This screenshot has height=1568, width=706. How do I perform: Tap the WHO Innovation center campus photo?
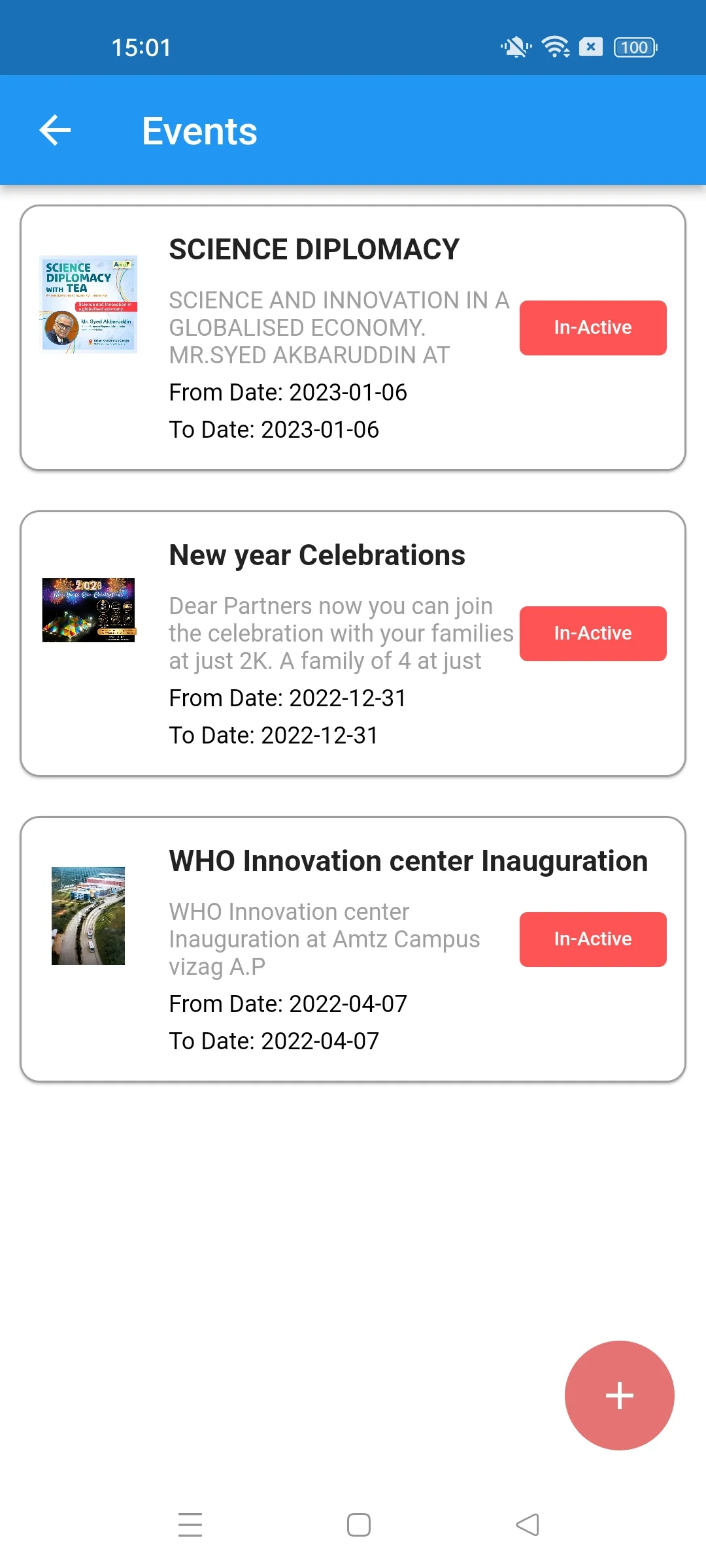tap(88, 915)
